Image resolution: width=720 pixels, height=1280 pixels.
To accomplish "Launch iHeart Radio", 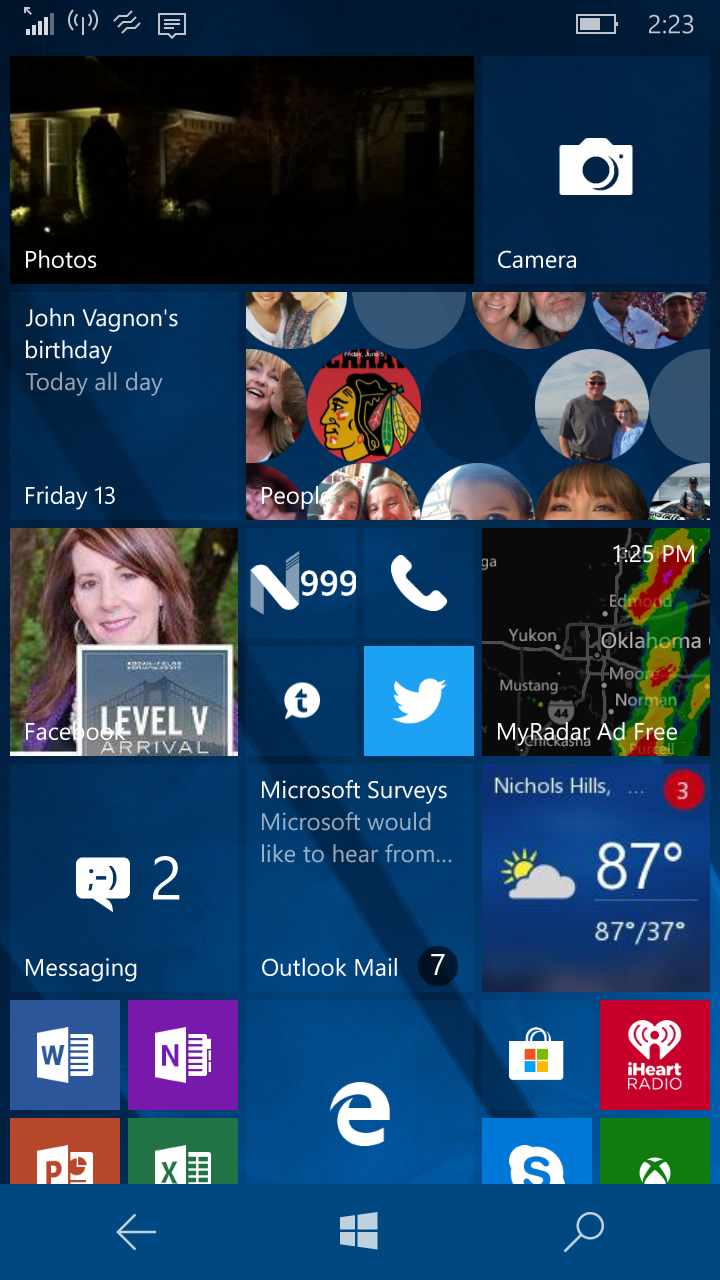I will [x=654, y=1054].
